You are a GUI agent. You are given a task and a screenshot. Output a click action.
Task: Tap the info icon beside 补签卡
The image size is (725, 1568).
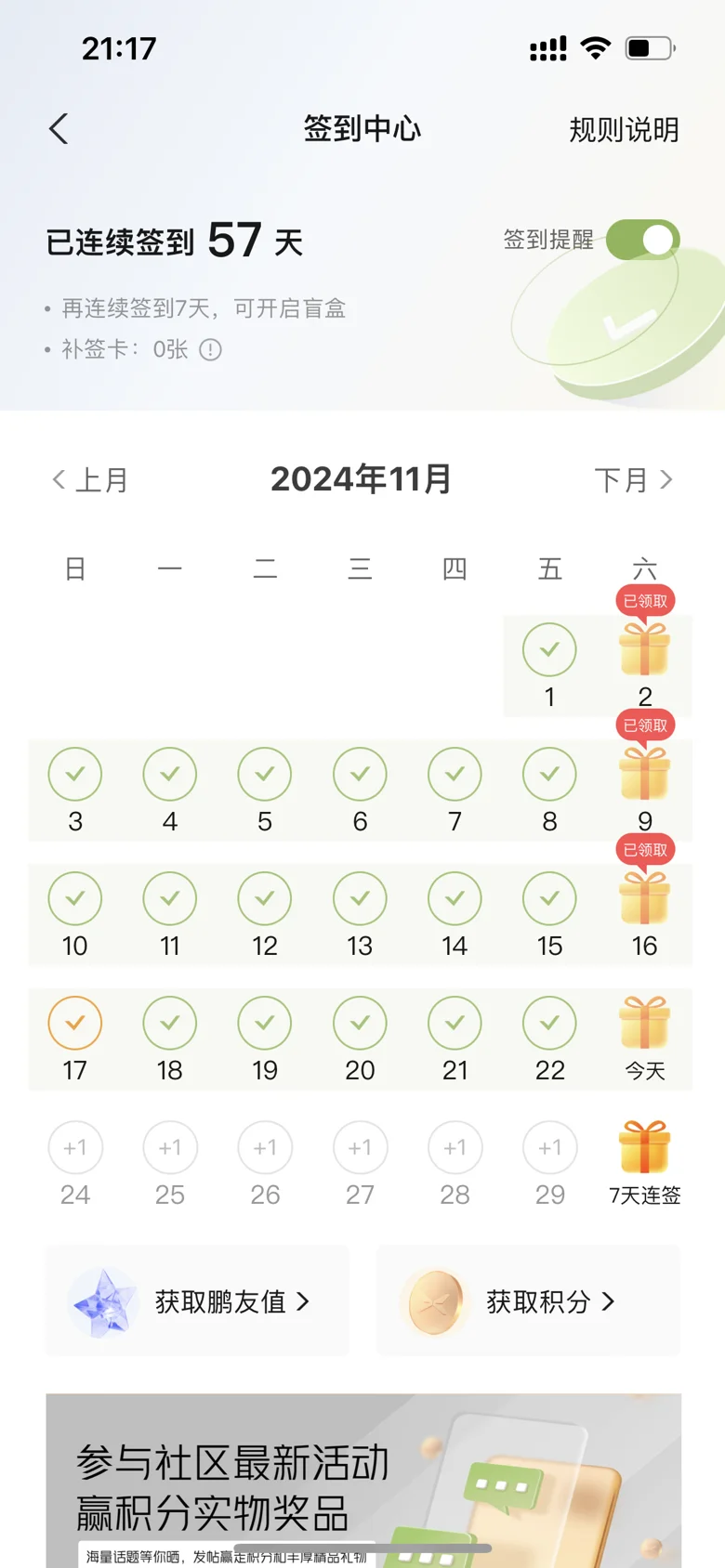(x=211, y=350)
